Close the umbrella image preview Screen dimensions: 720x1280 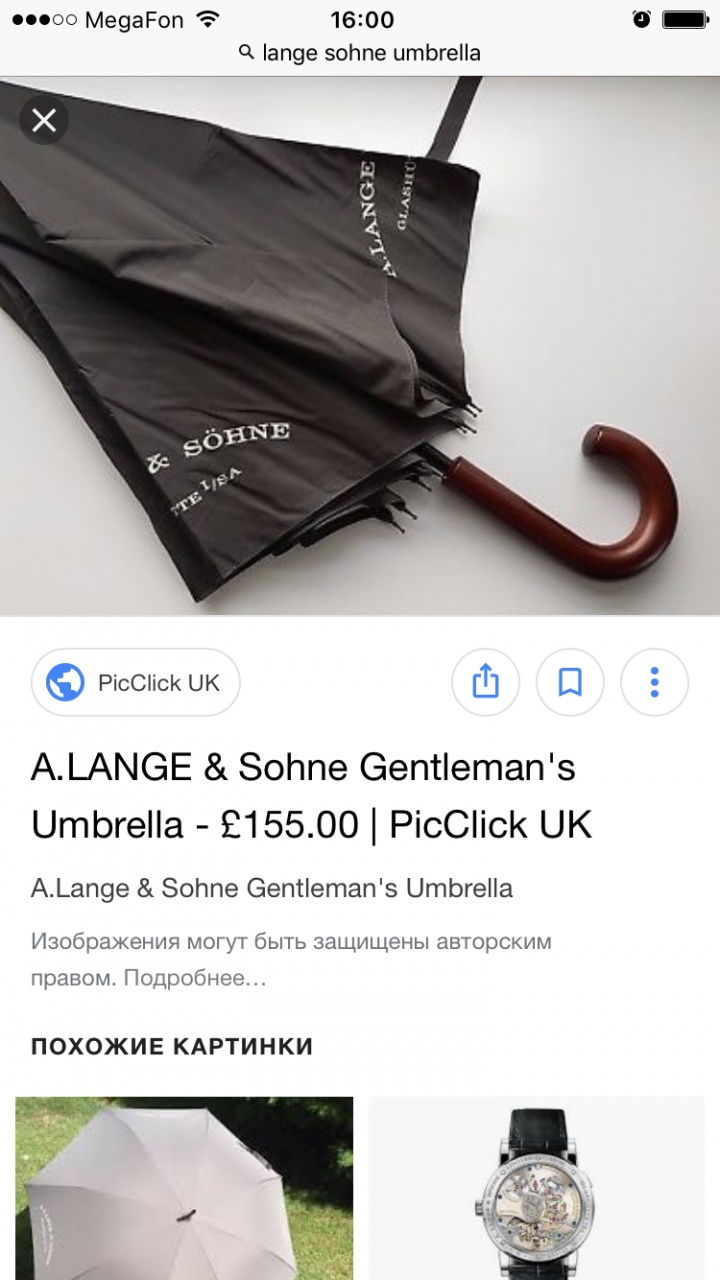pos(44,121)
